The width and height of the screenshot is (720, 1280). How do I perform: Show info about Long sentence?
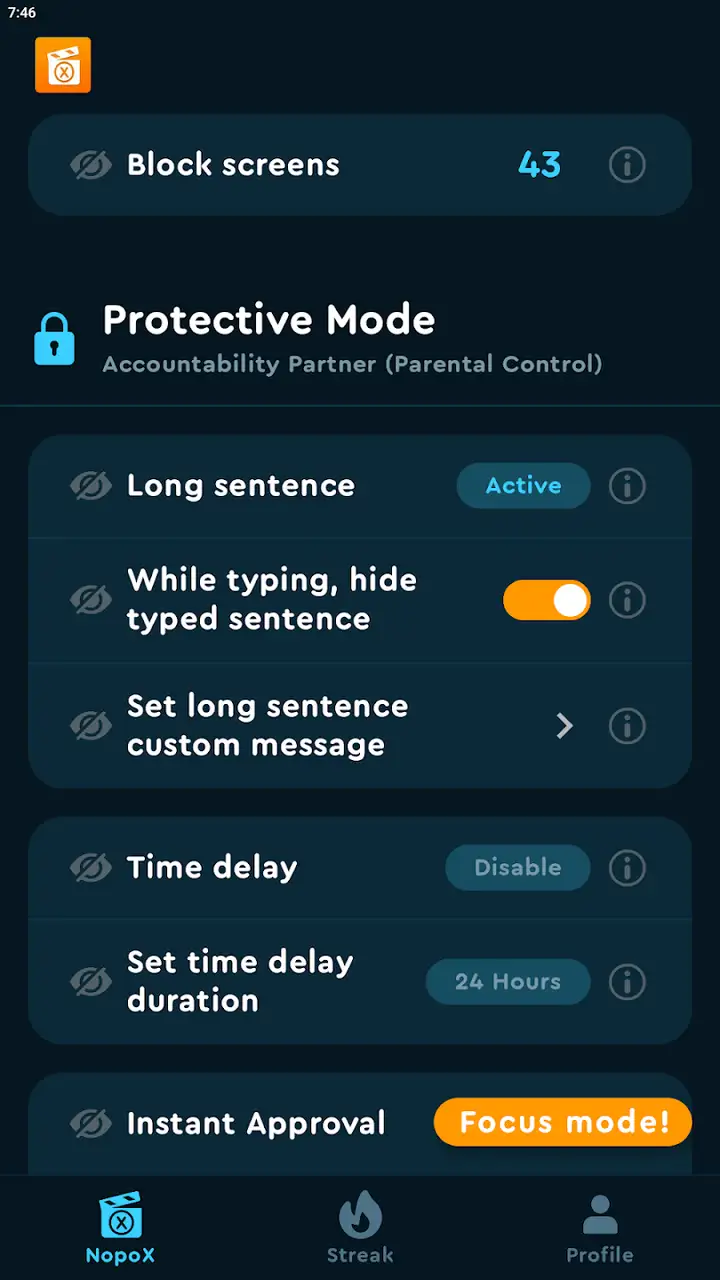(x=627, y=486)
